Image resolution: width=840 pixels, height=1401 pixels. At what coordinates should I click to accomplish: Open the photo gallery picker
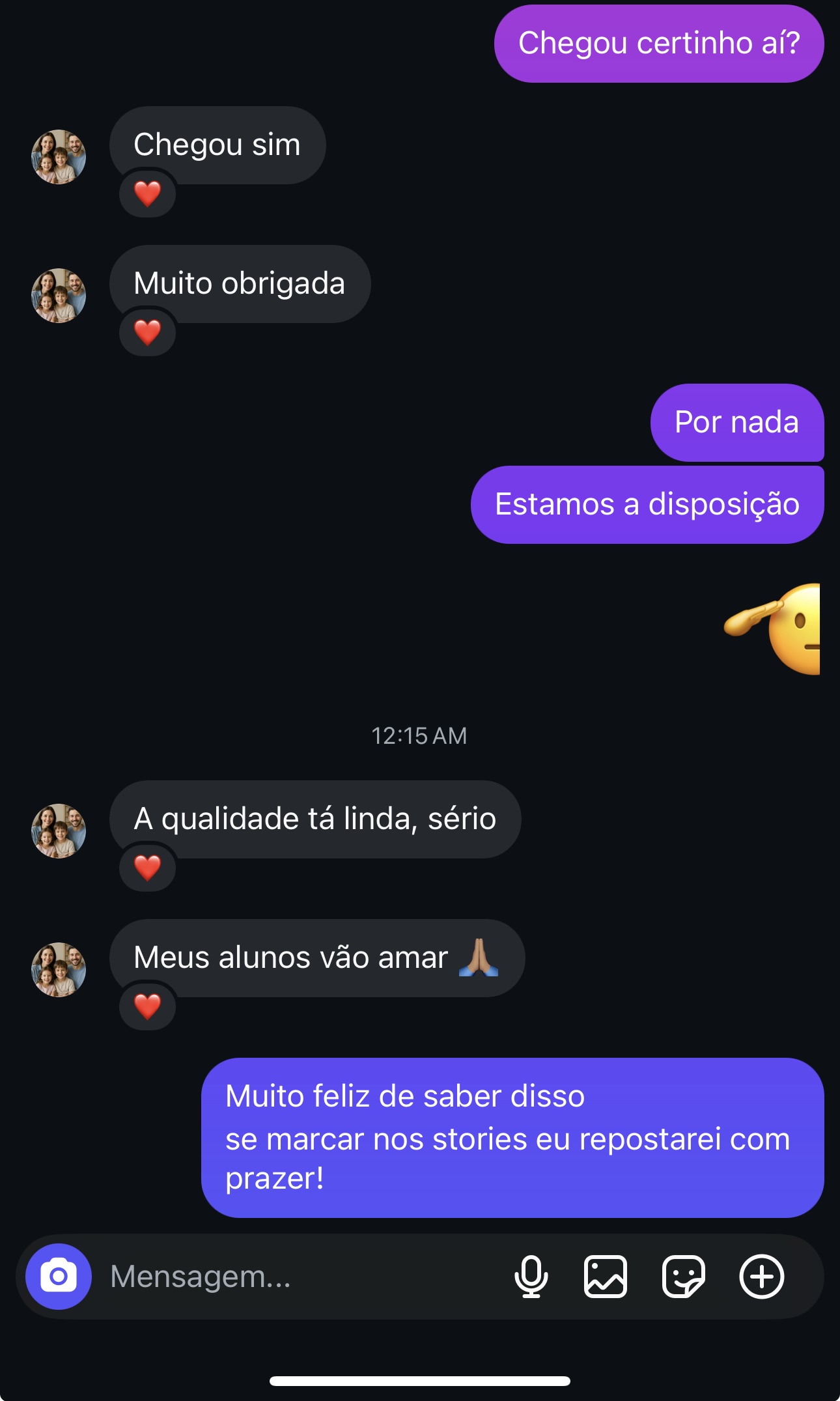click(606, 1277)
